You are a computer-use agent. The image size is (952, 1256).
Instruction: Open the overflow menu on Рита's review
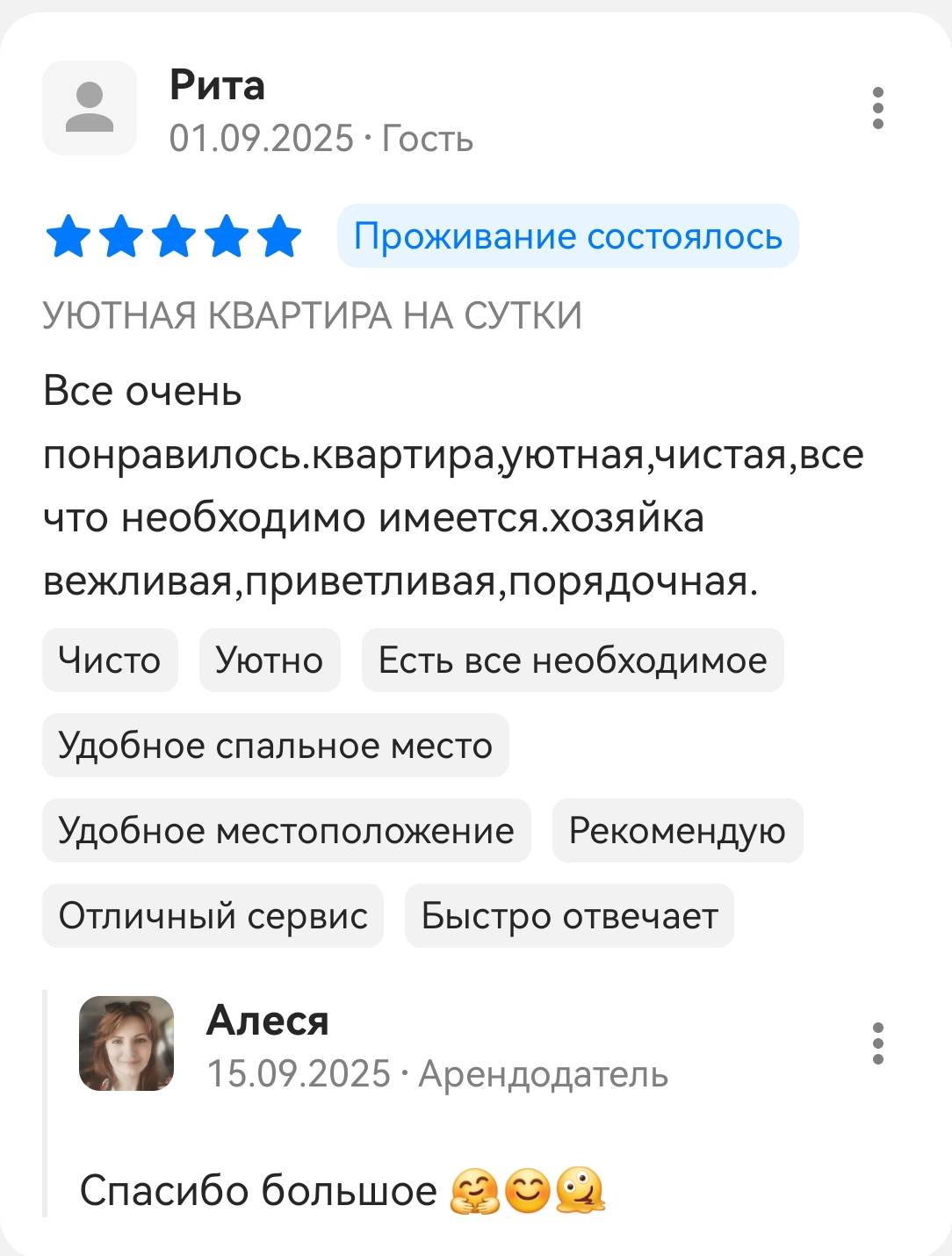[x=877, y=108]
